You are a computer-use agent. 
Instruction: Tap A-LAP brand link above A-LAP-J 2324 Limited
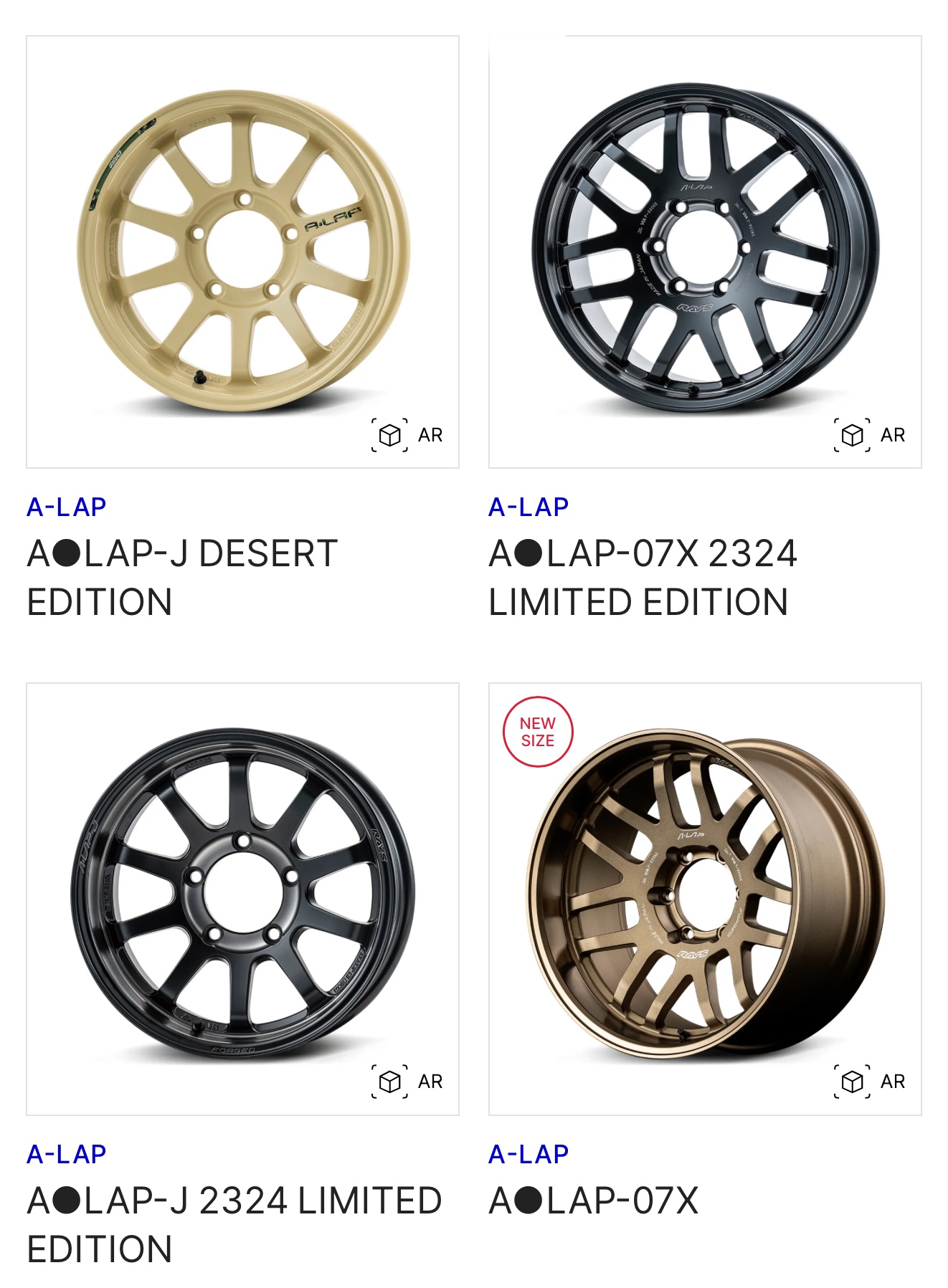pyautogui.click(x=67, y=1155)
